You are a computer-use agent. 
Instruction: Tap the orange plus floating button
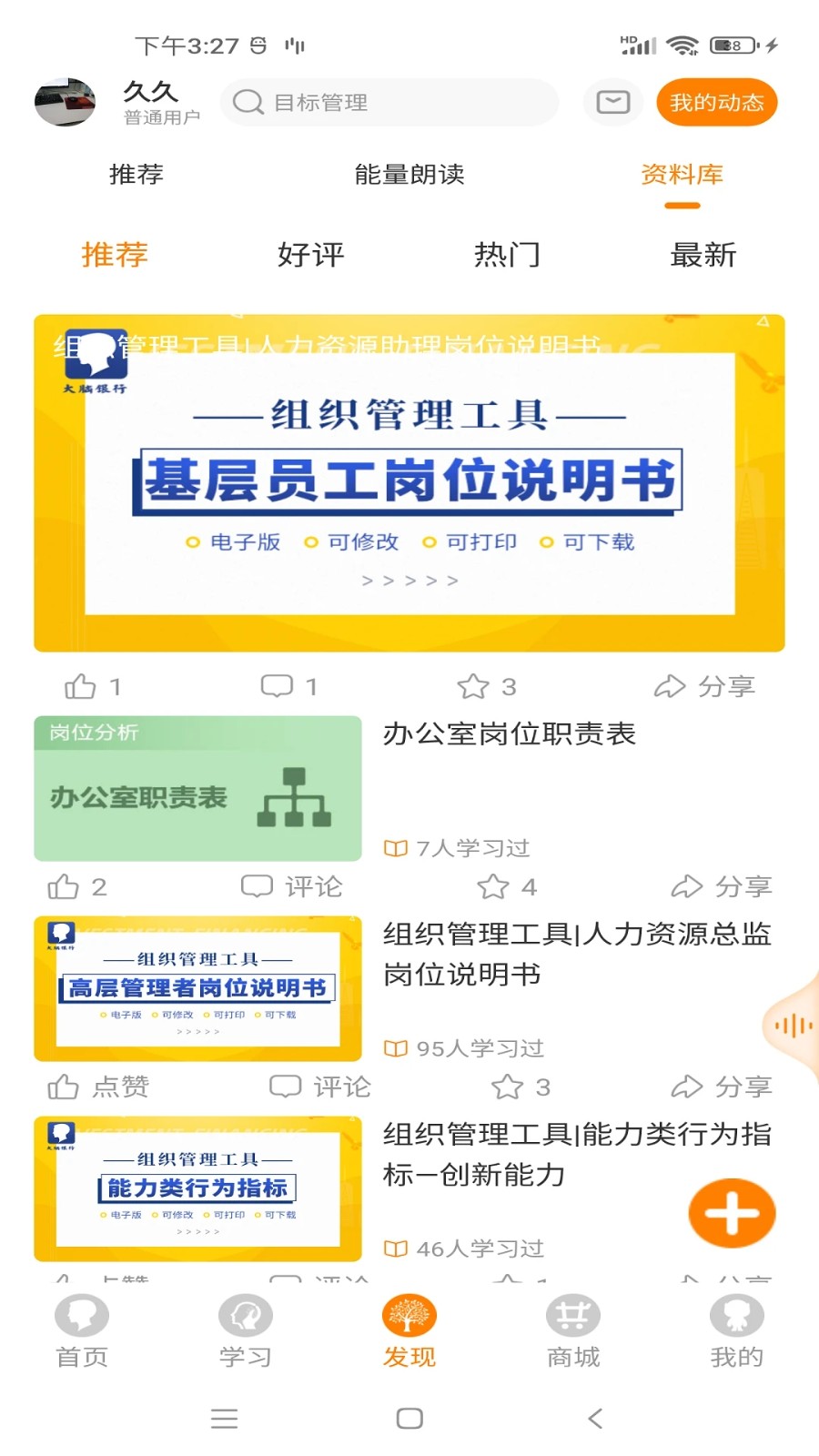(x=732, y=1213)
